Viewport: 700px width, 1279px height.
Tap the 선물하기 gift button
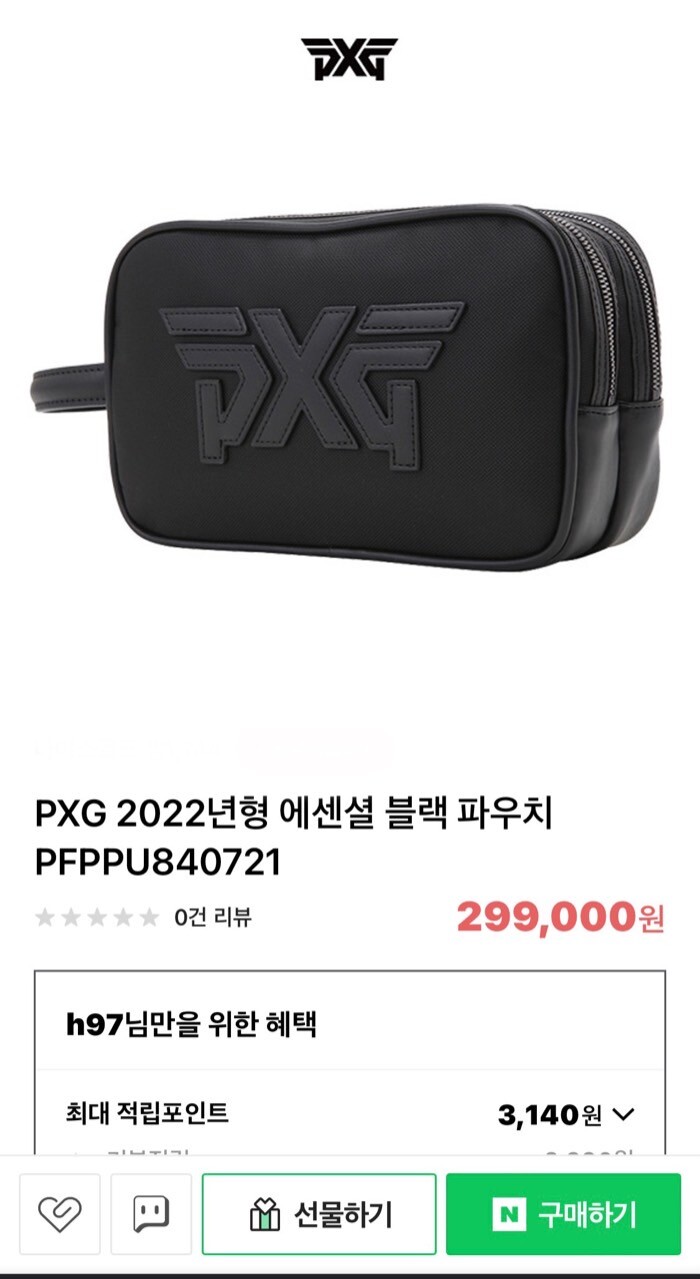[x=319, y=1214]
